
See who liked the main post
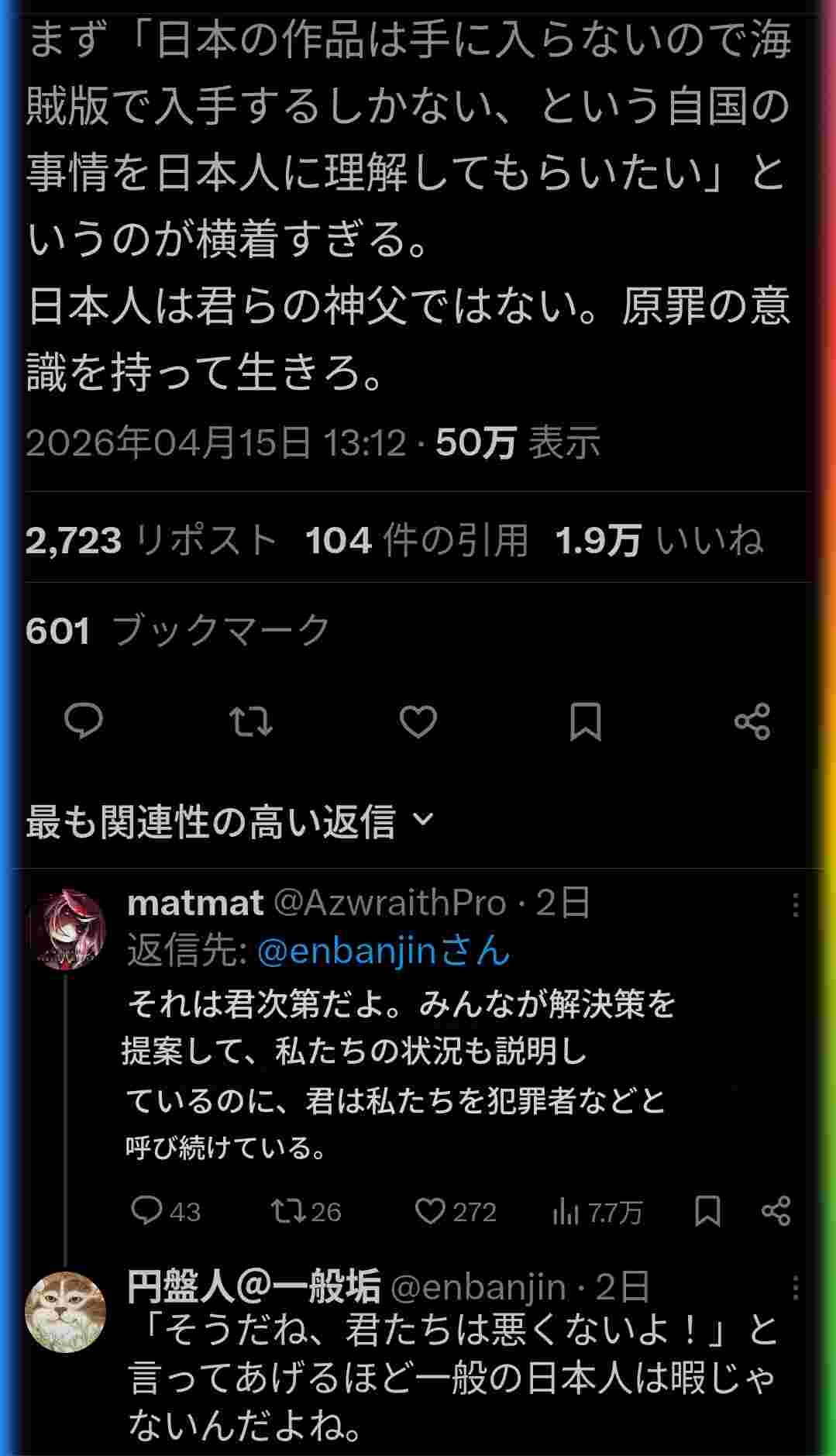pyautogui.click(x=659, y=540)
